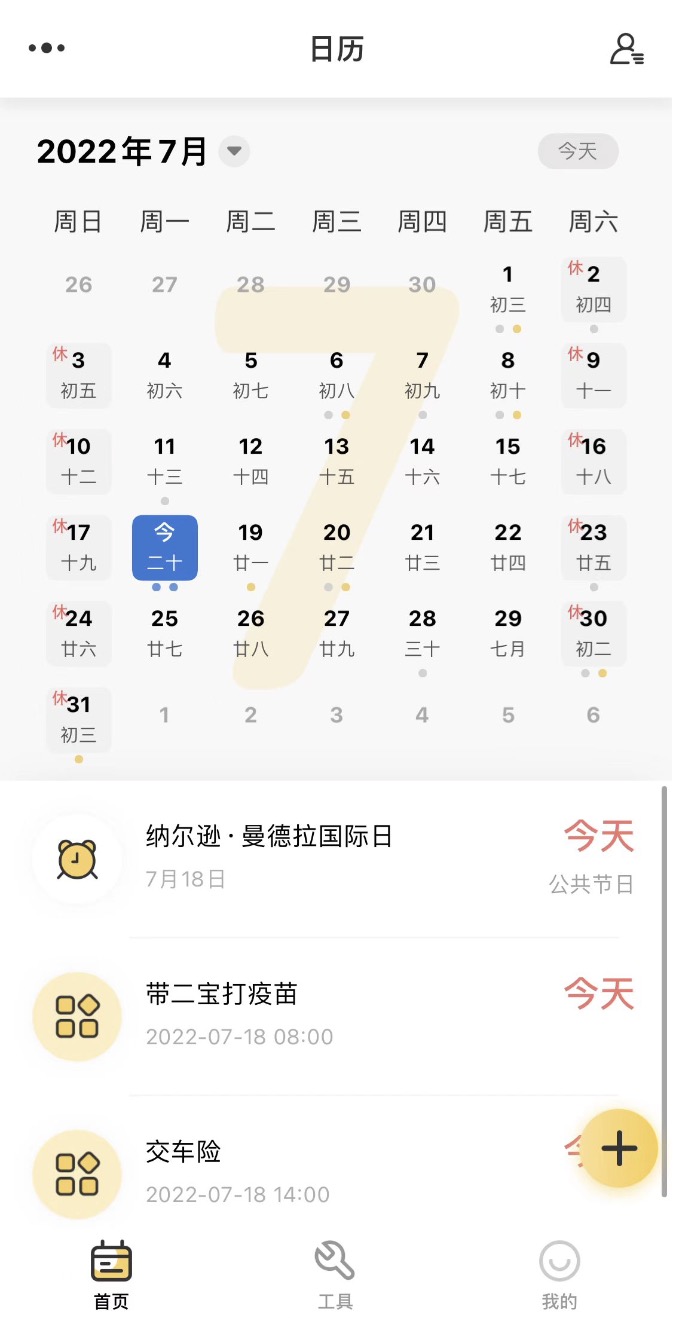Choose July 9 on the calendar

(593, 375)
